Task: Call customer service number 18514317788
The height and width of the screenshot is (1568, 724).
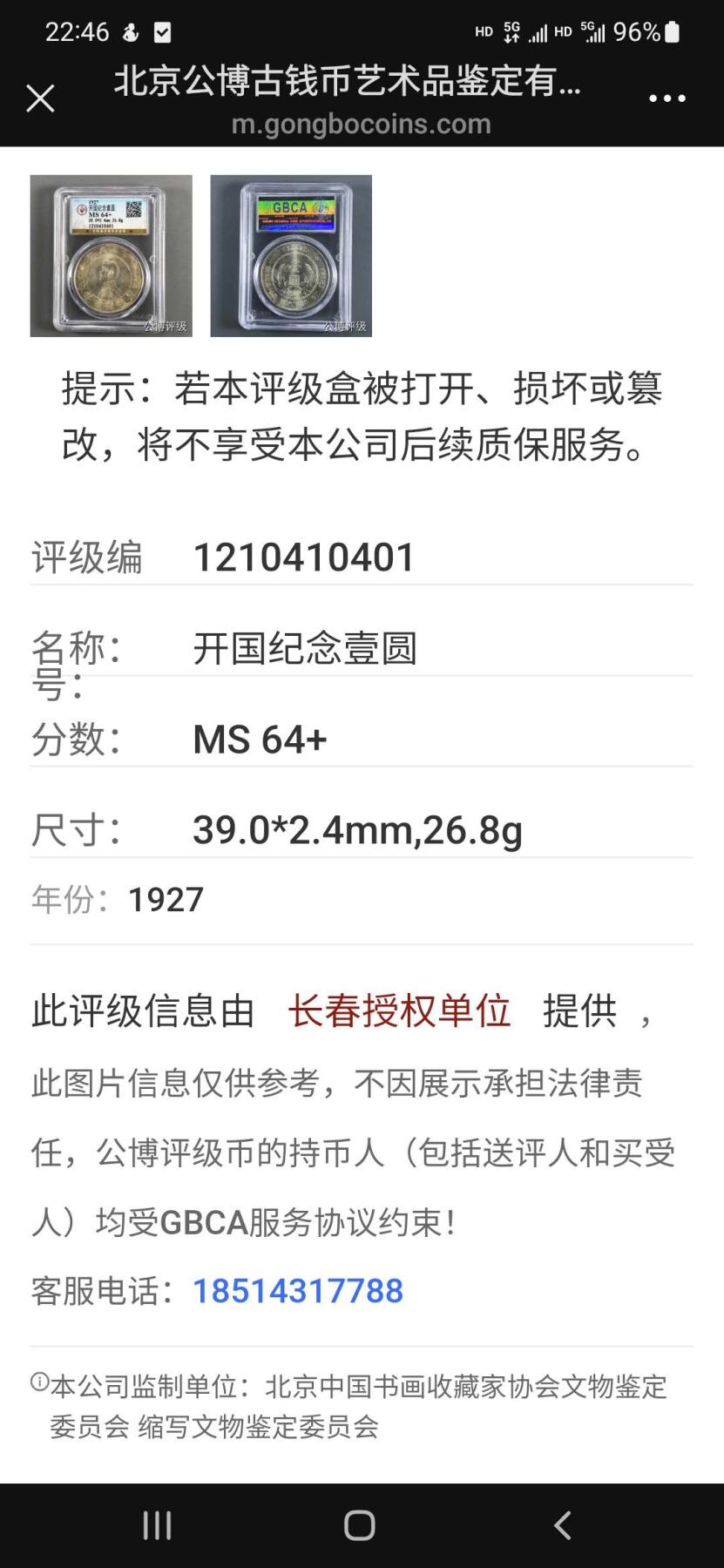Action: pos(301,1291)
